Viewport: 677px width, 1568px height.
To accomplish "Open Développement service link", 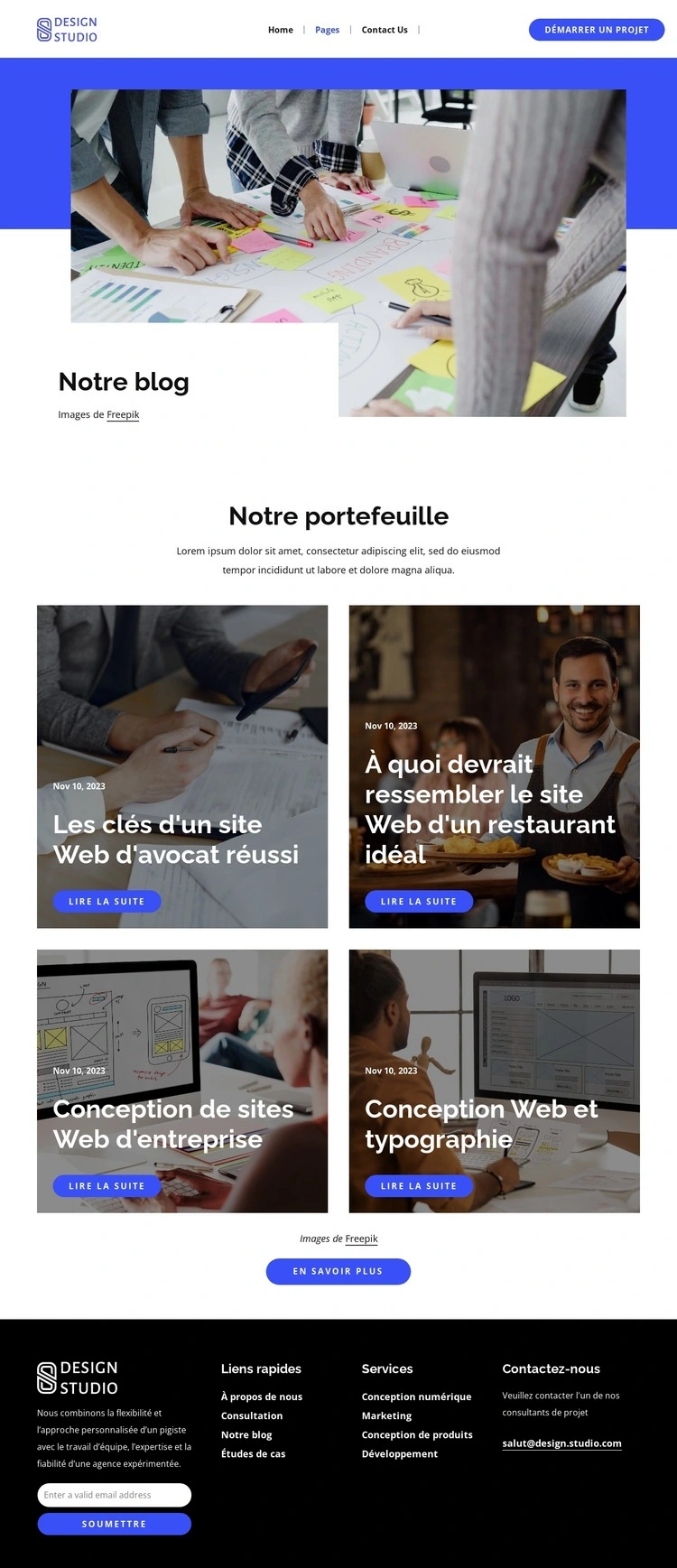I will tap(399, 1453).
